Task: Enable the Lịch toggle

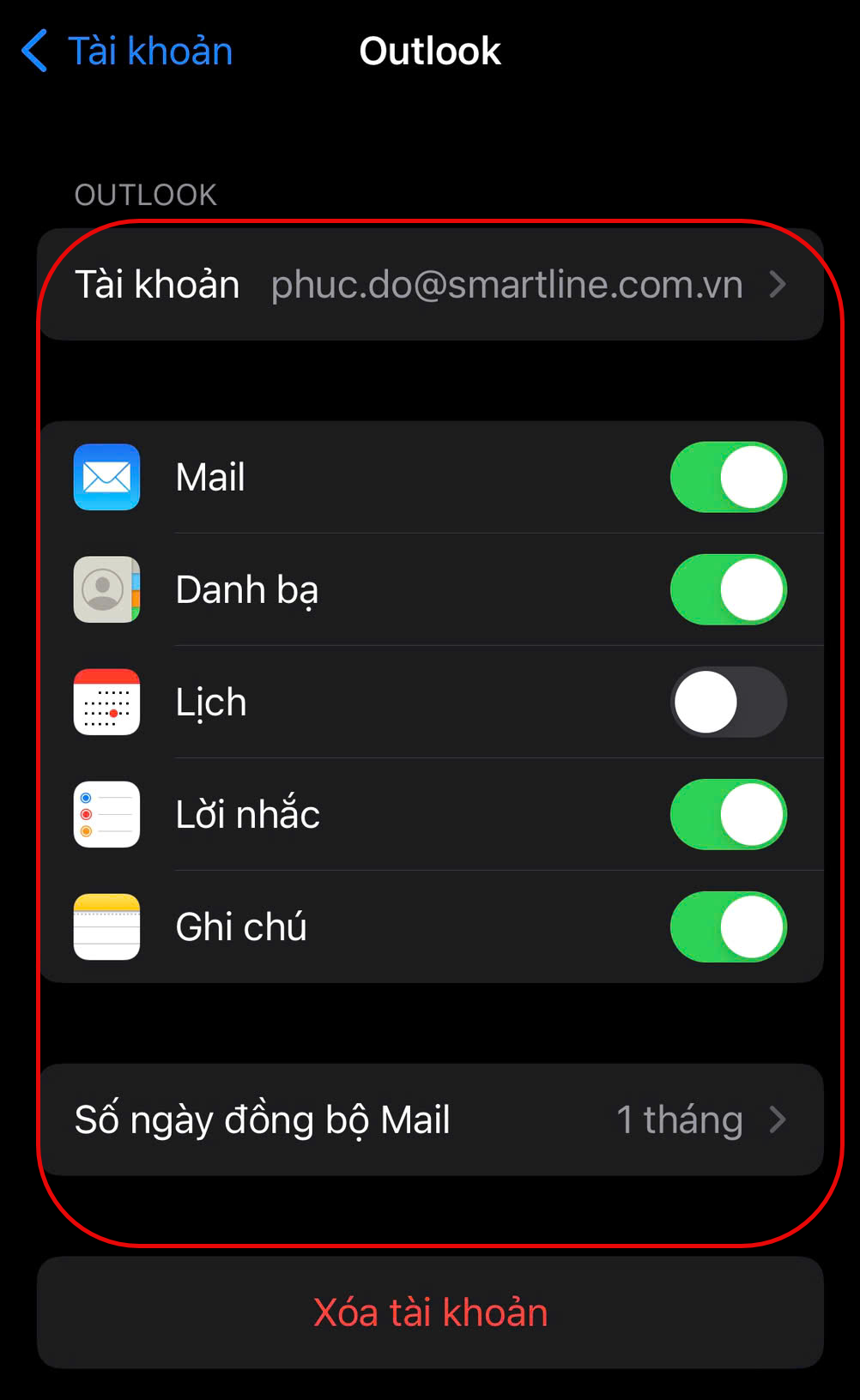Action: click(728, 702)
